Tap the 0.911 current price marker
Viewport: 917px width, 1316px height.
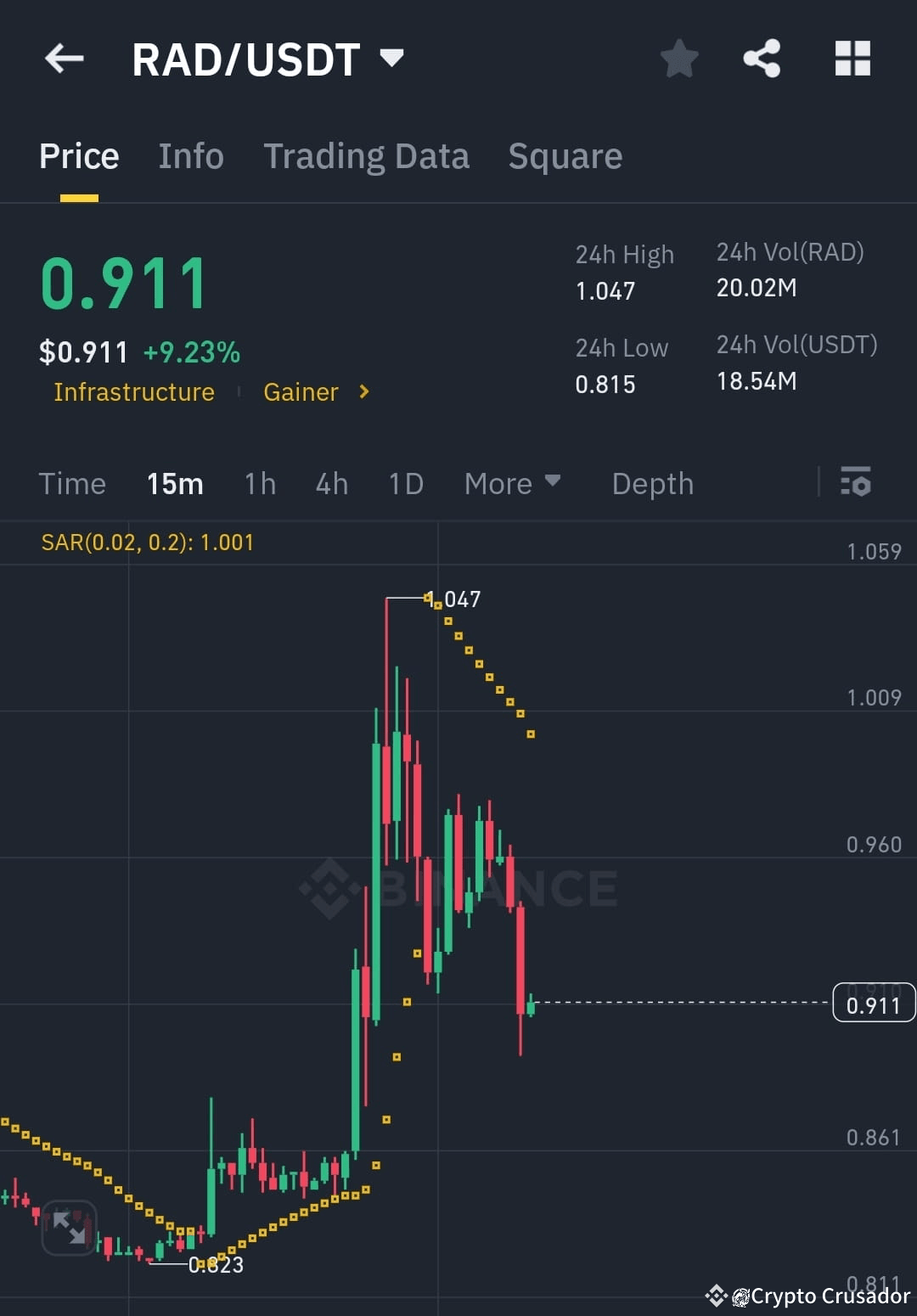point(874,1004)
